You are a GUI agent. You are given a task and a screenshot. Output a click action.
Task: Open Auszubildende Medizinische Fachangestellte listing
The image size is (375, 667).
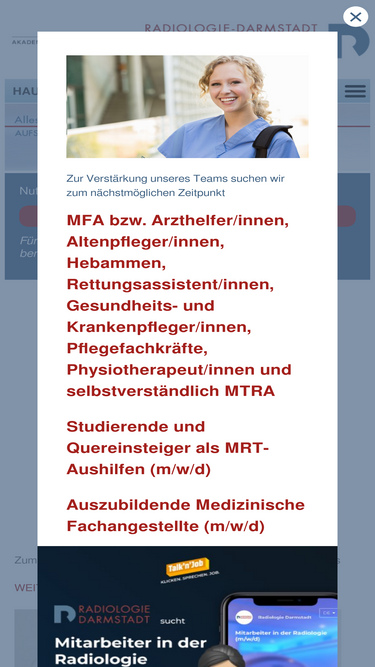click(186, 516)
